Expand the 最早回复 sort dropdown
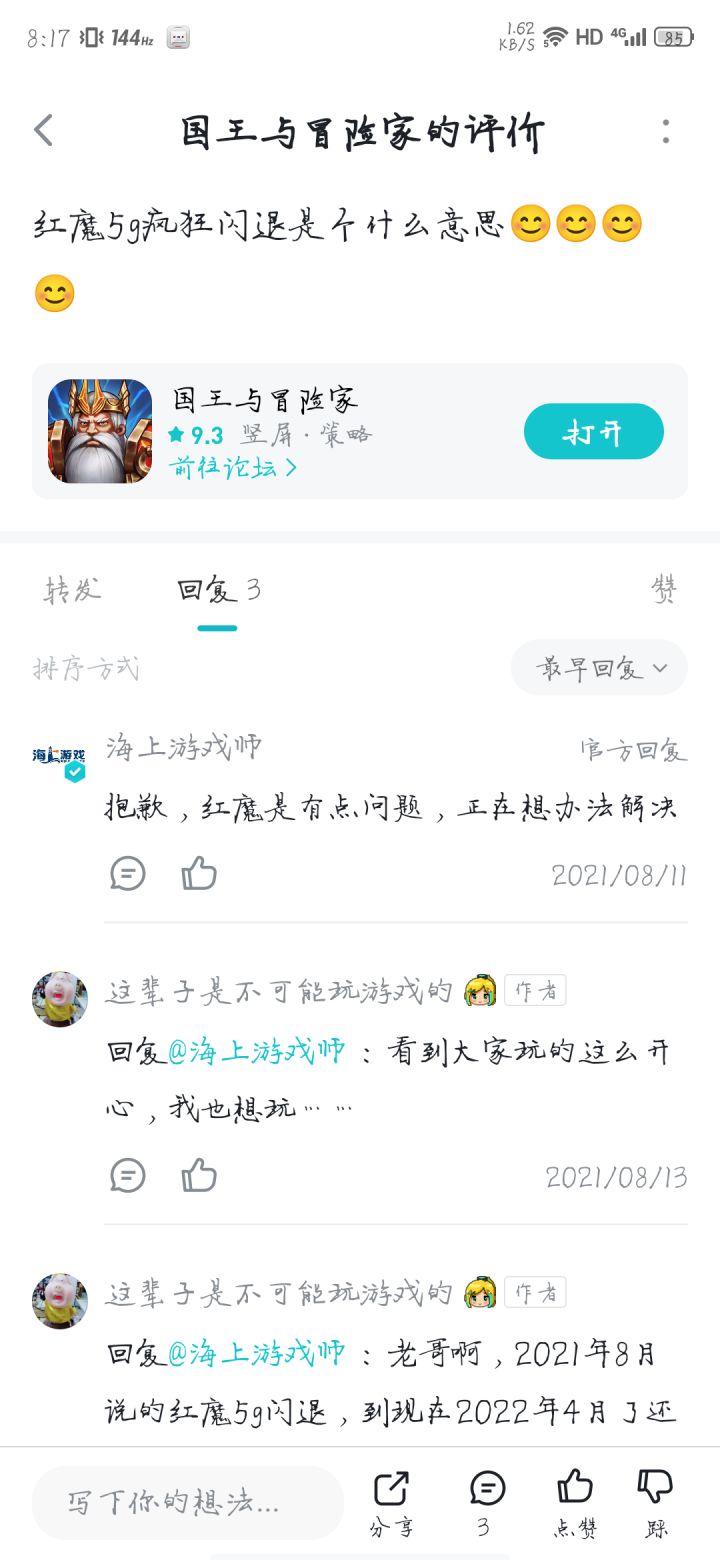Screen dimensions: 720x1560 coord(600,668)
